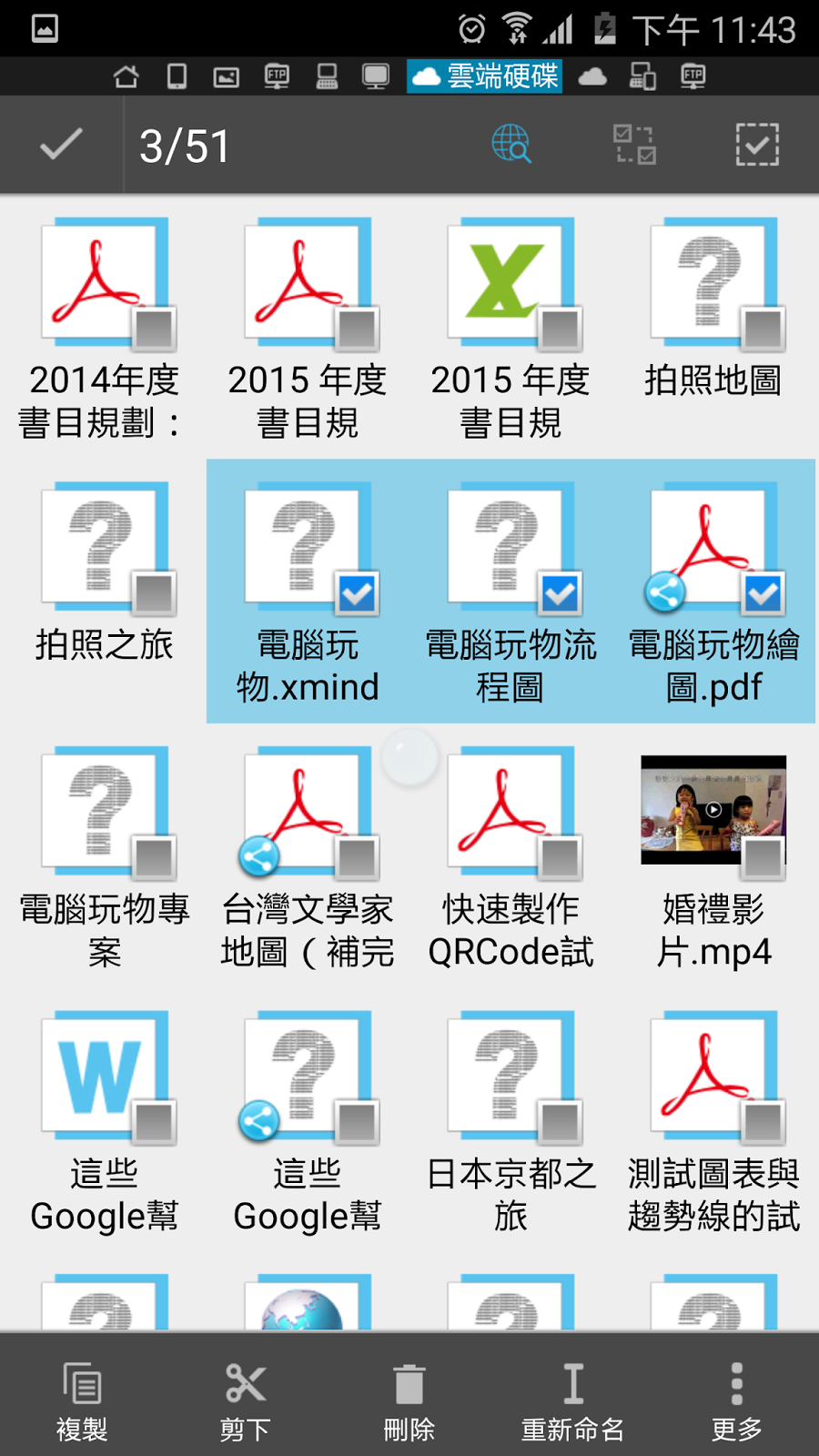Go to the home tab icon
The height and width of the screenshot is (1456, 819).
[x=126, y=76]
